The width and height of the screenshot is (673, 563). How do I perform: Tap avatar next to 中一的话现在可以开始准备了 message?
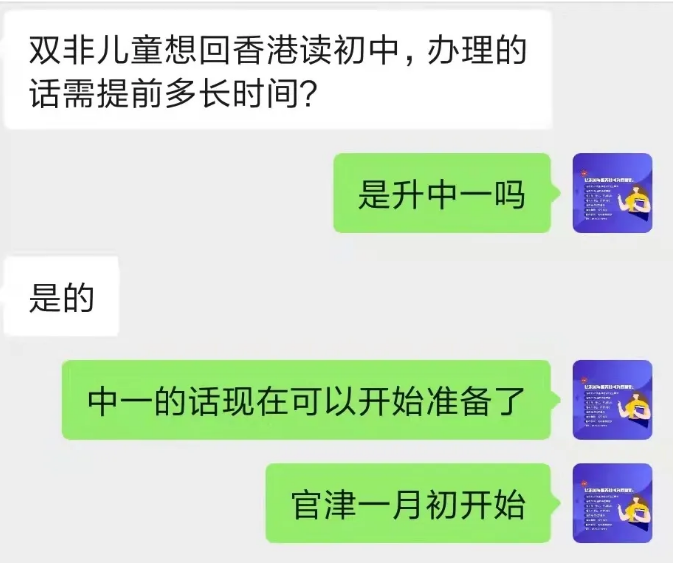(612, 400)
